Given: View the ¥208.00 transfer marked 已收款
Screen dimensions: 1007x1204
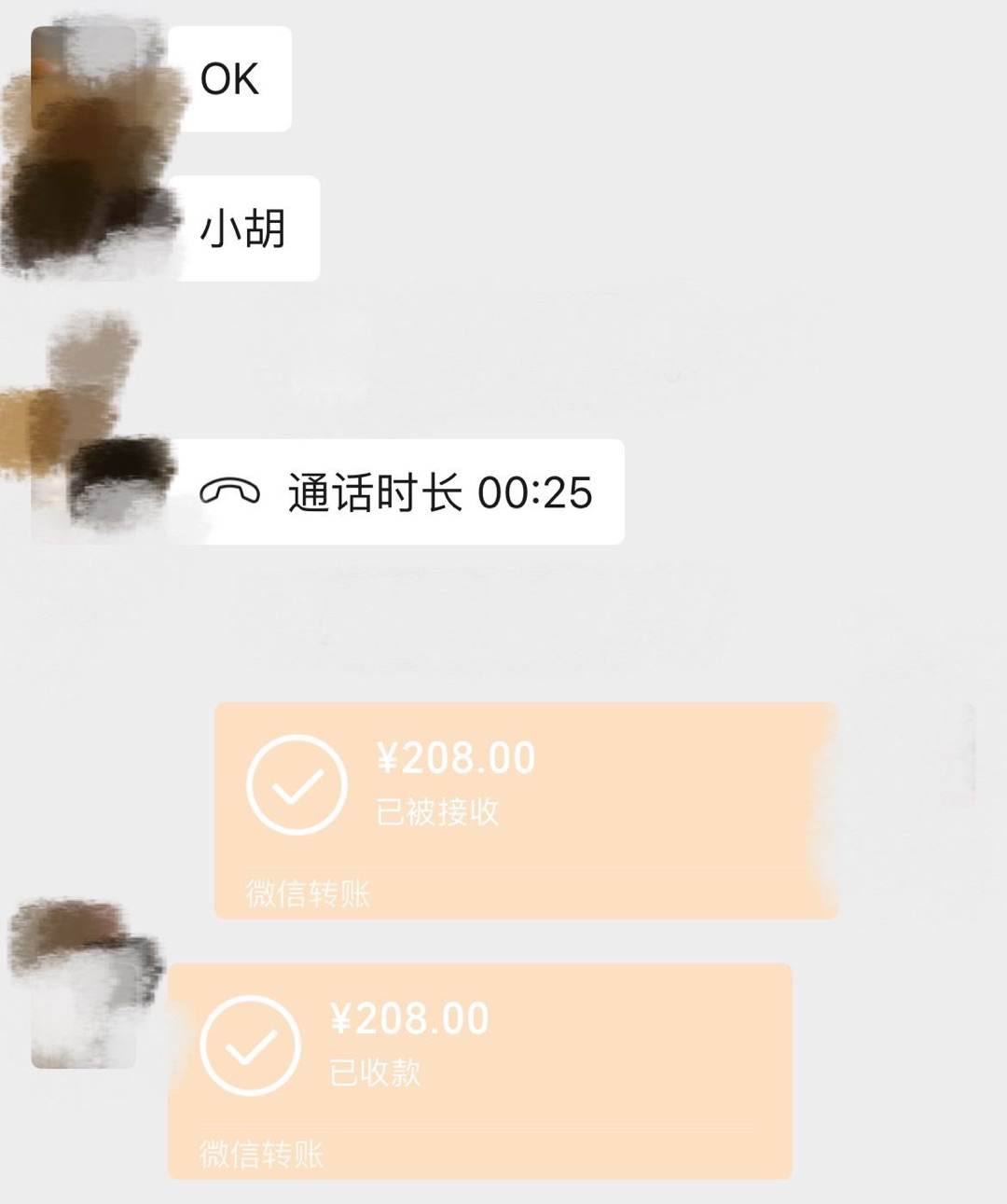Looking at the screenshot, I should pos(479,1070).
